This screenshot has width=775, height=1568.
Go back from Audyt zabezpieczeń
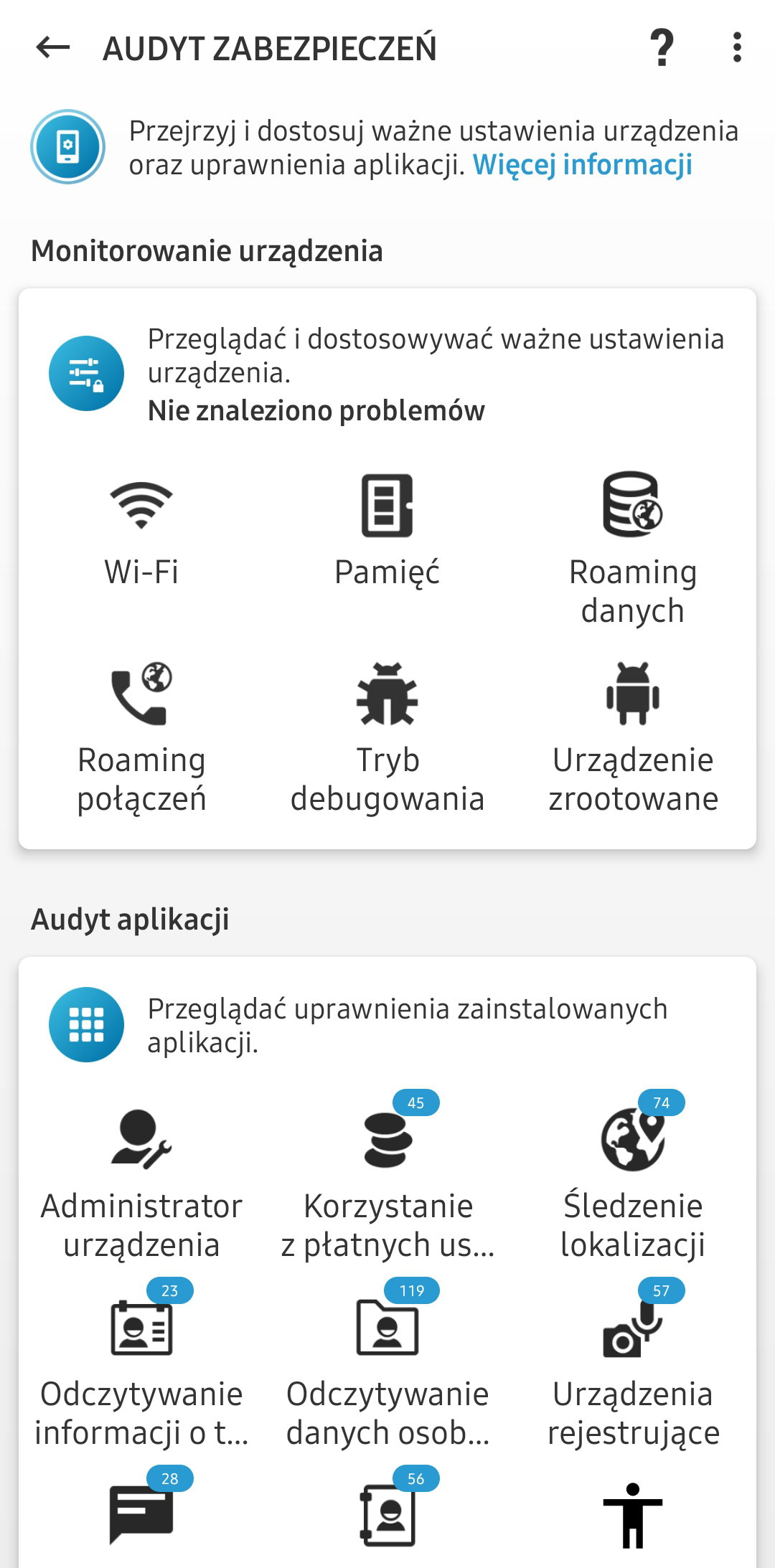tap(52, 48)
